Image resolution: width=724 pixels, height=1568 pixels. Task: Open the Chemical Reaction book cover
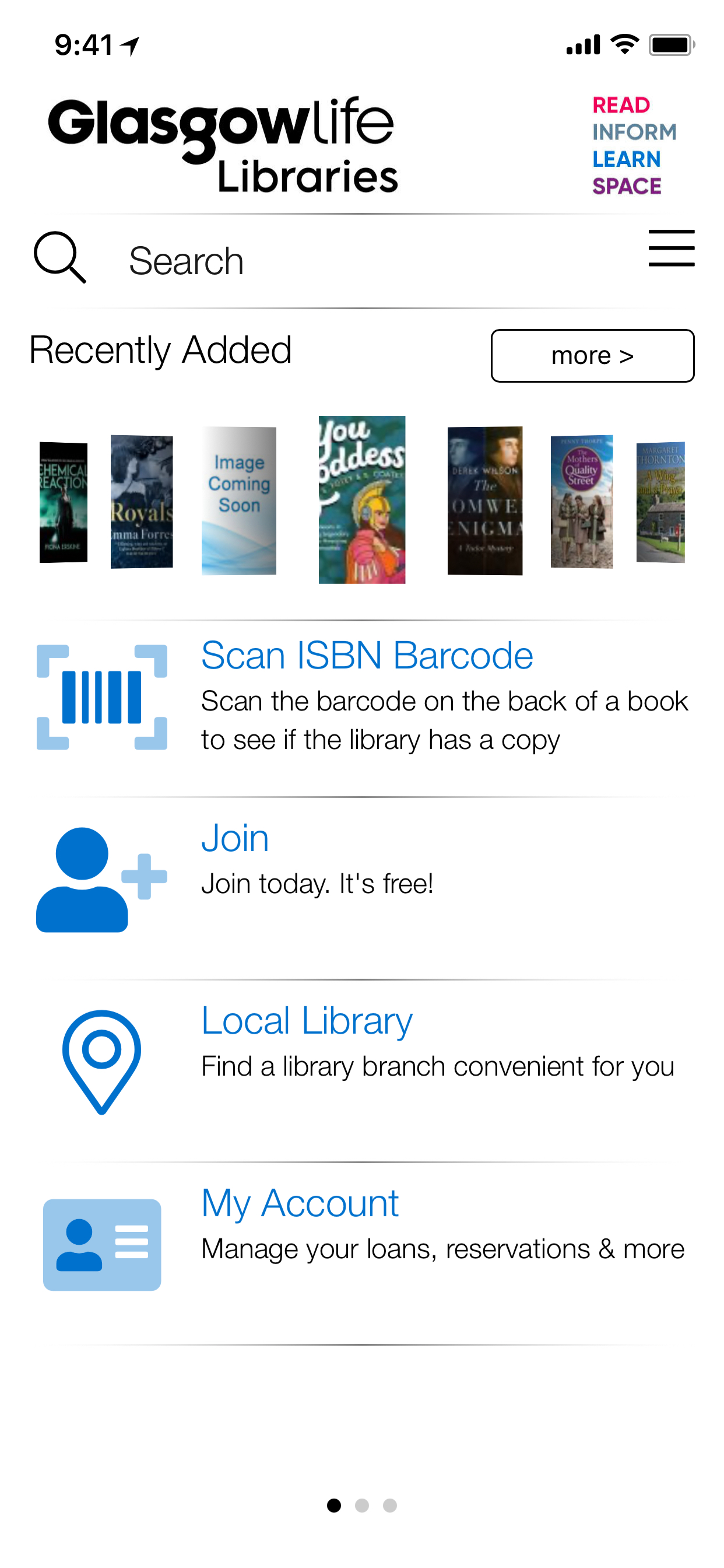(x=64, y=502)
